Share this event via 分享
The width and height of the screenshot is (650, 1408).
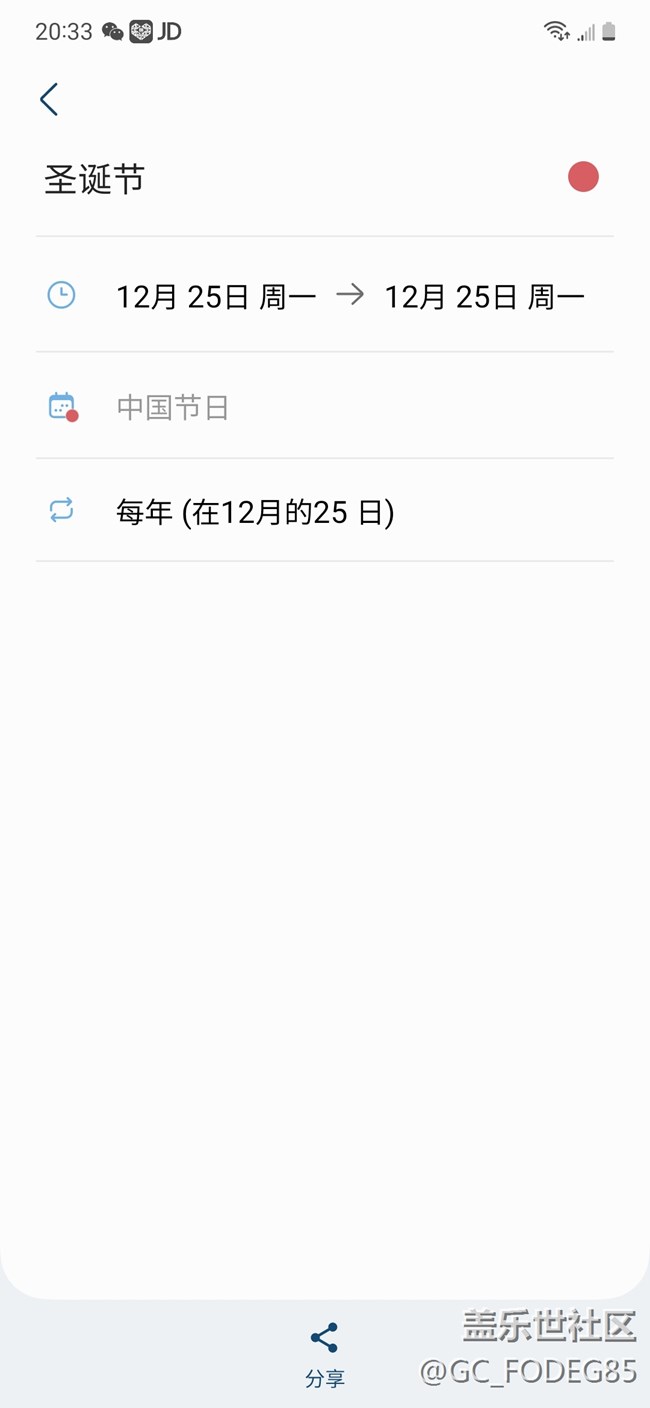point(324,1353)
